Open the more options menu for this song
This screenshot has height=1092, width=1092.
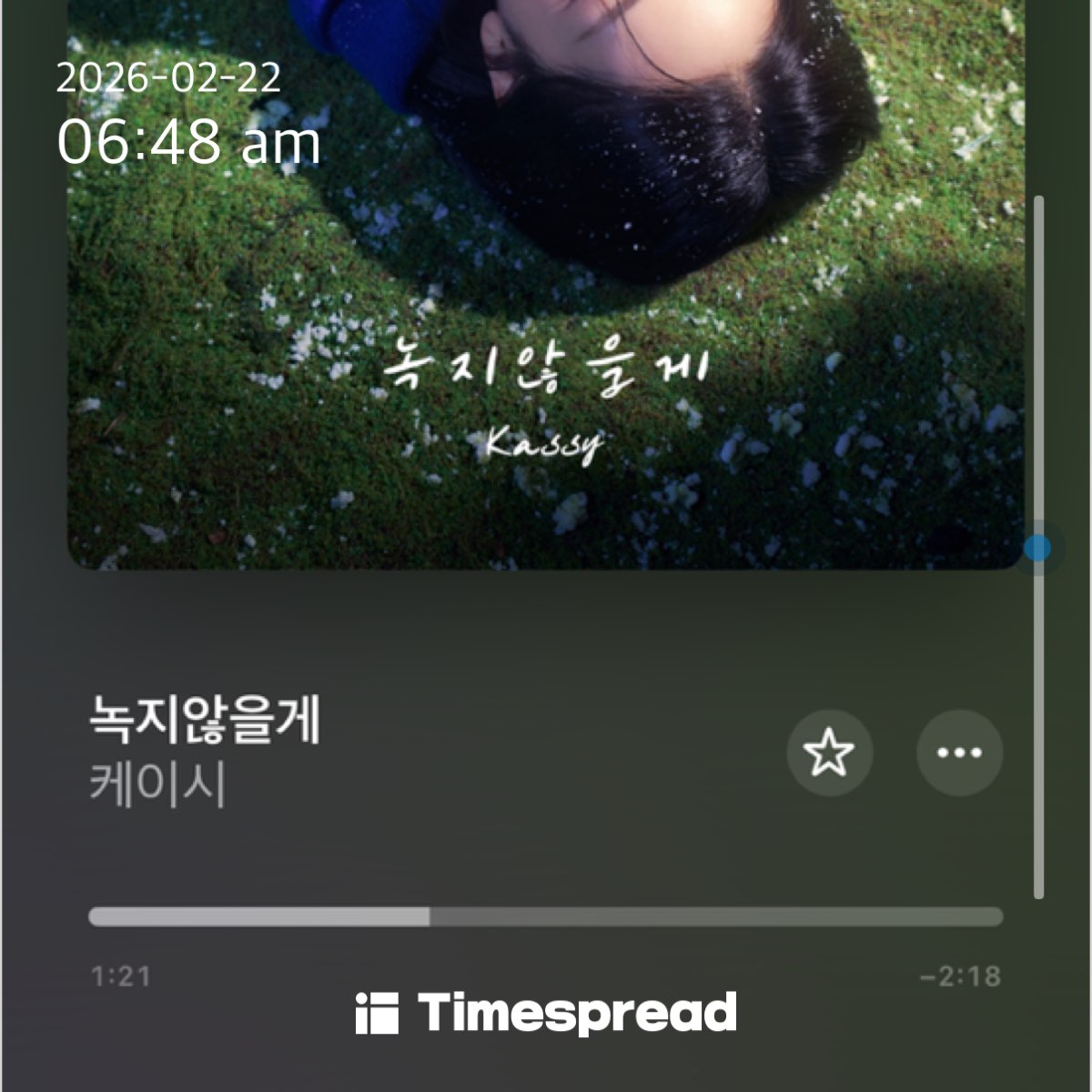[959, 753]
